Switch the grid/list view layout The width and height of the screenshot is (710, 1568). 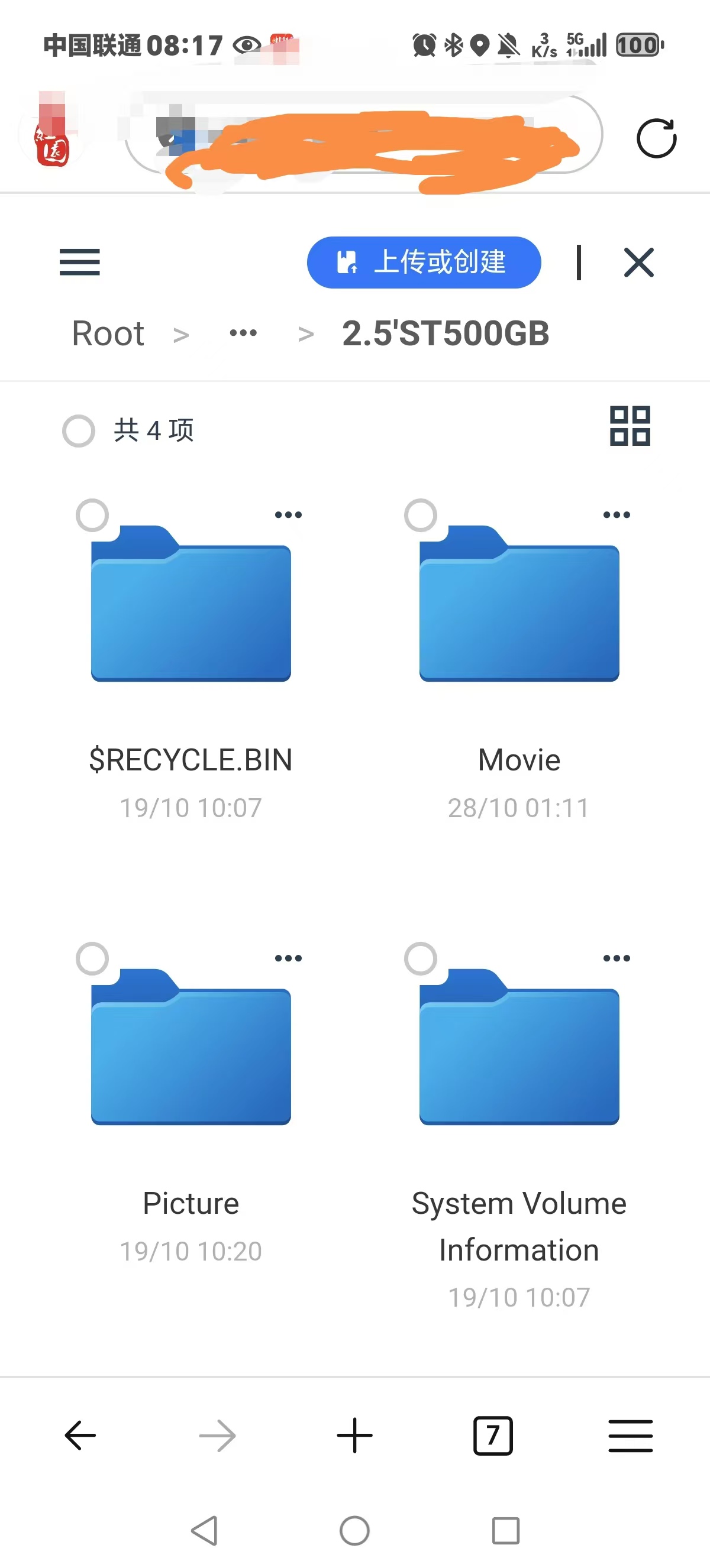click(x=630, y=426)
